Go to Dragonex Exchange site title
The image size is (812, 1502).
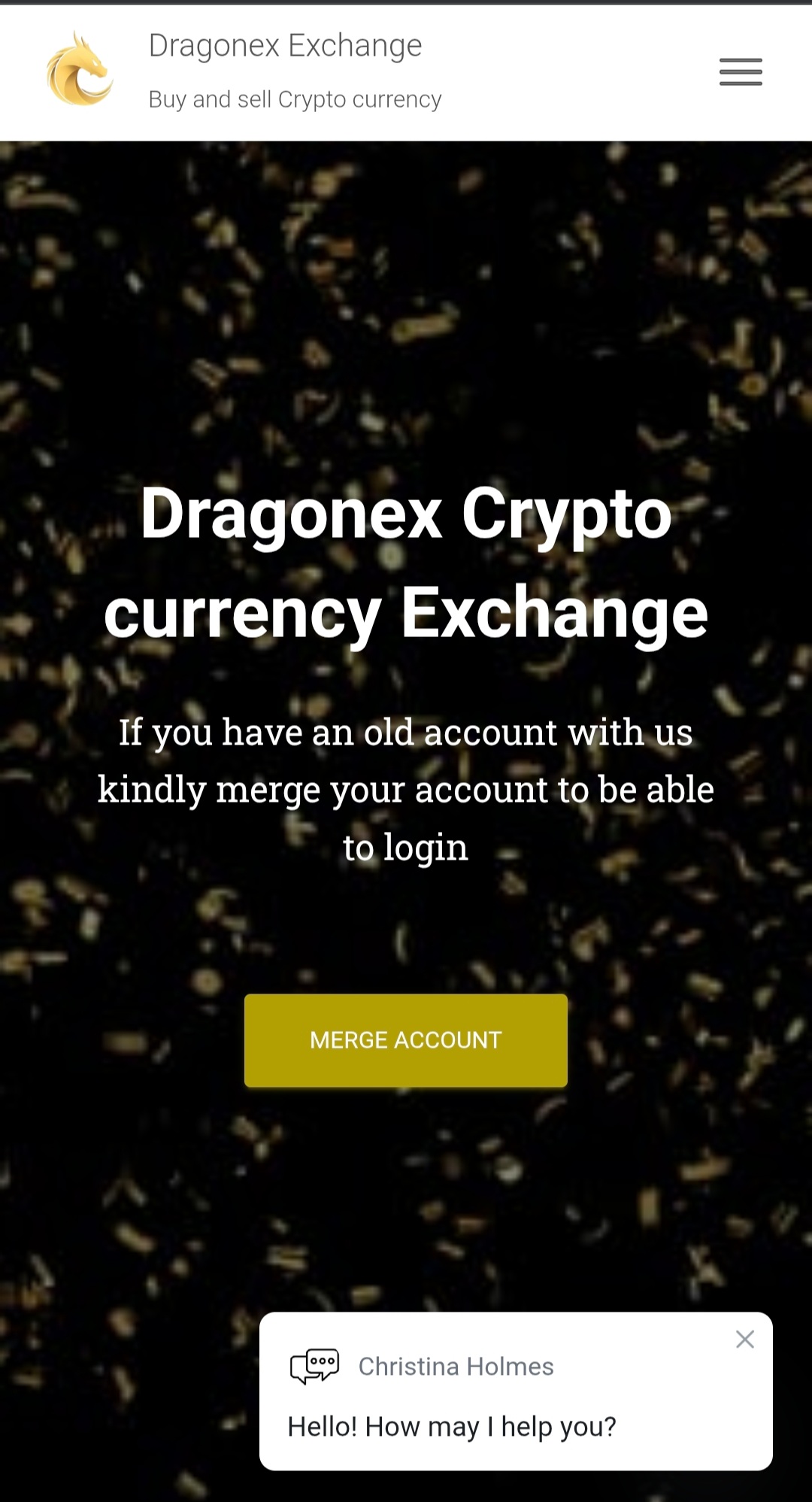click(285, 46)
